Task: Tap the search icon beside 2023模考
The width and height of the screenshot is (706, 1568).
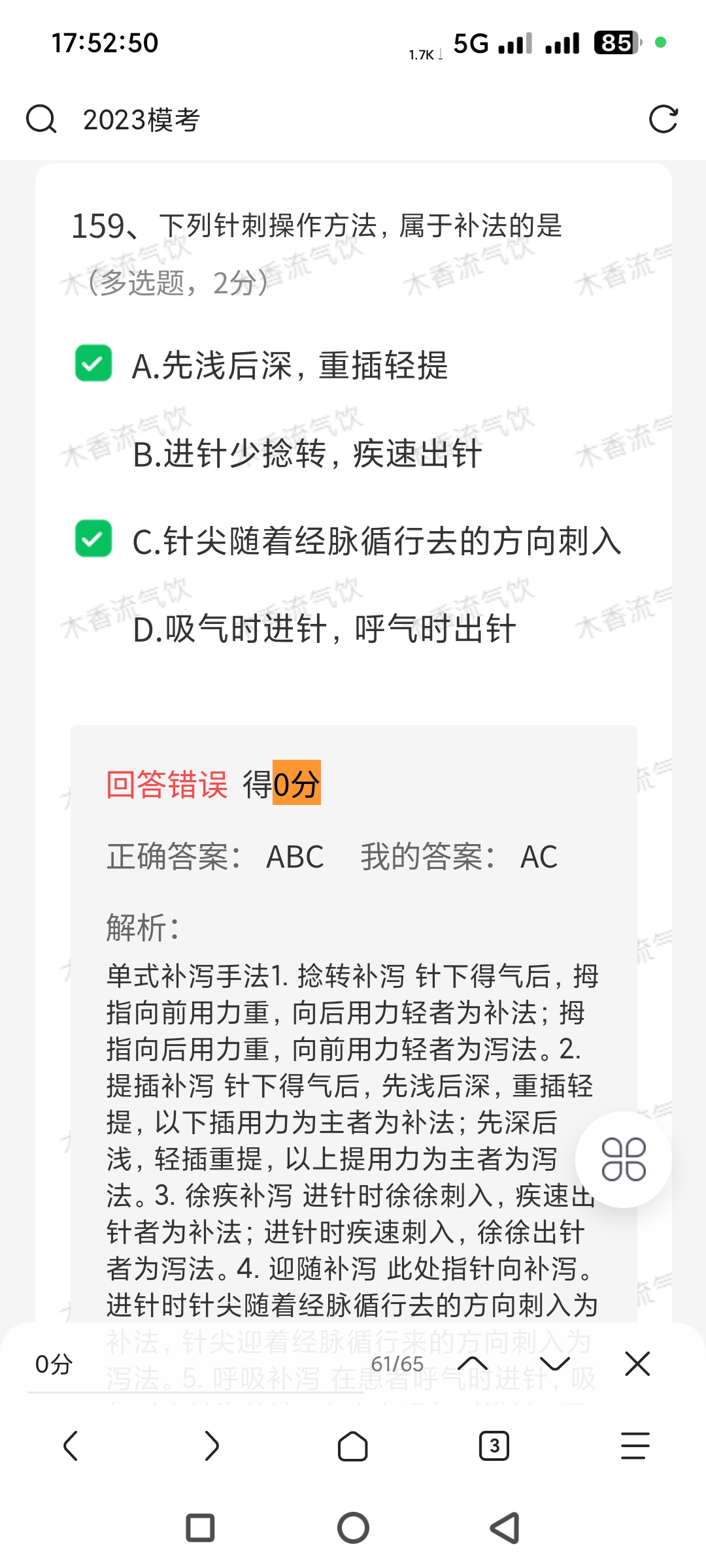Action: coord(41,120)
